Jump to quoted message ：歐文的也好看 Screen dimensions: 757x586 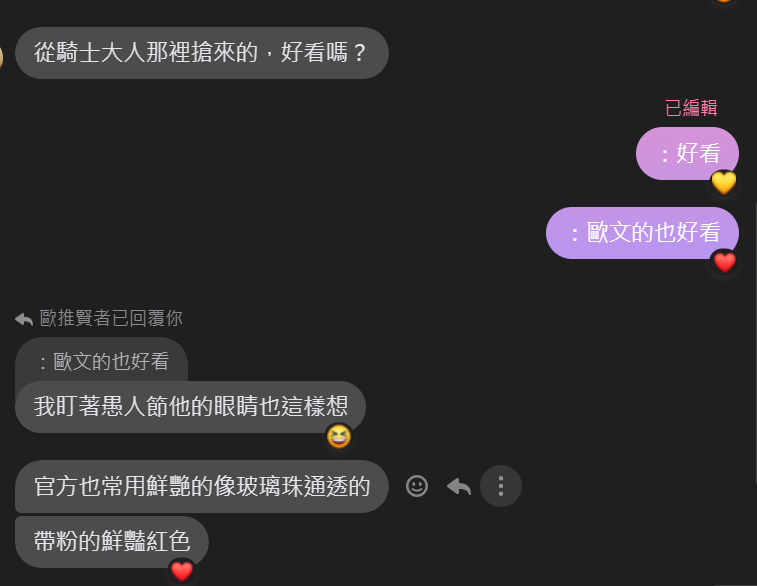coord(102,361)
